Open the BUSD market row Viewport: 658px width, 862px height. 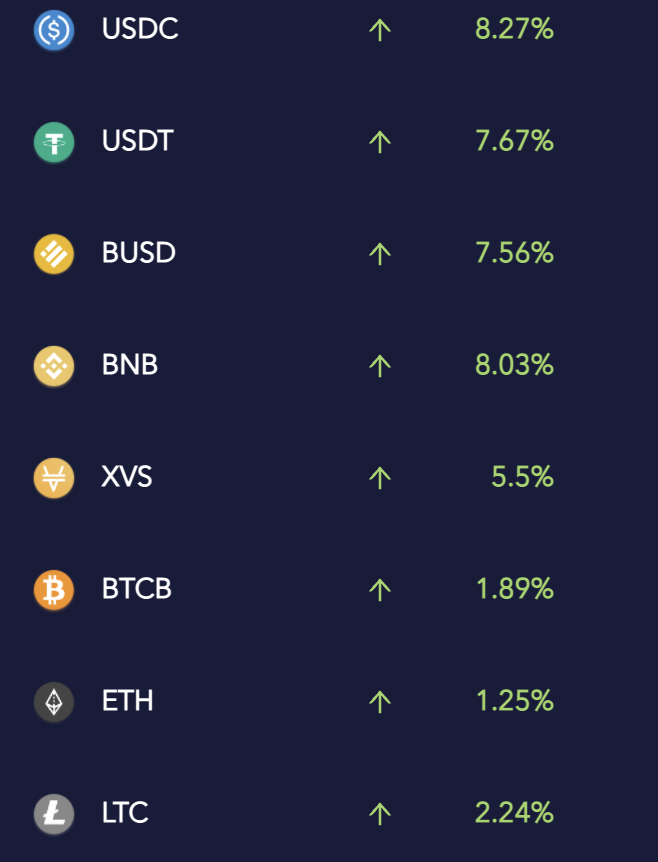point(139,253)
